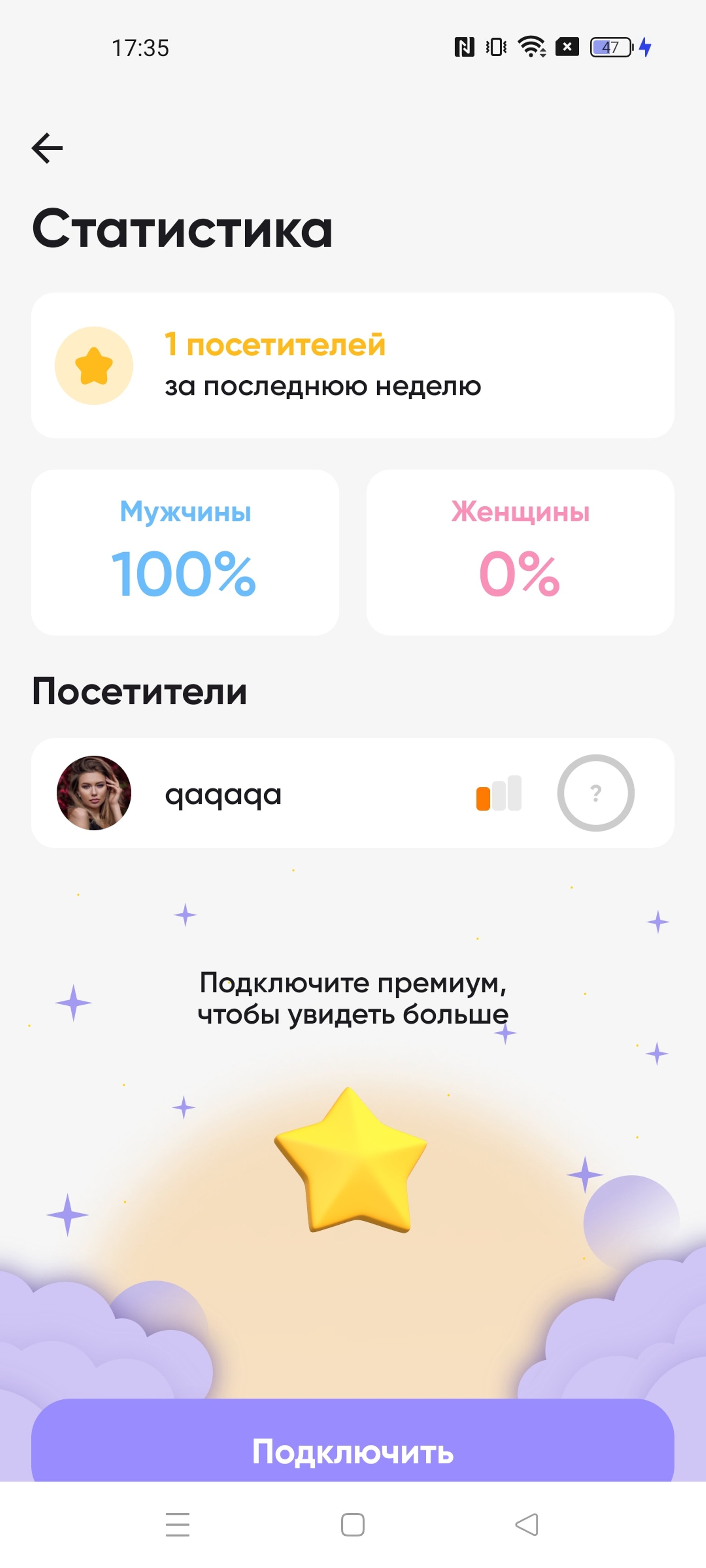
Task: Go to the home screen
Action: (353, 1524)
